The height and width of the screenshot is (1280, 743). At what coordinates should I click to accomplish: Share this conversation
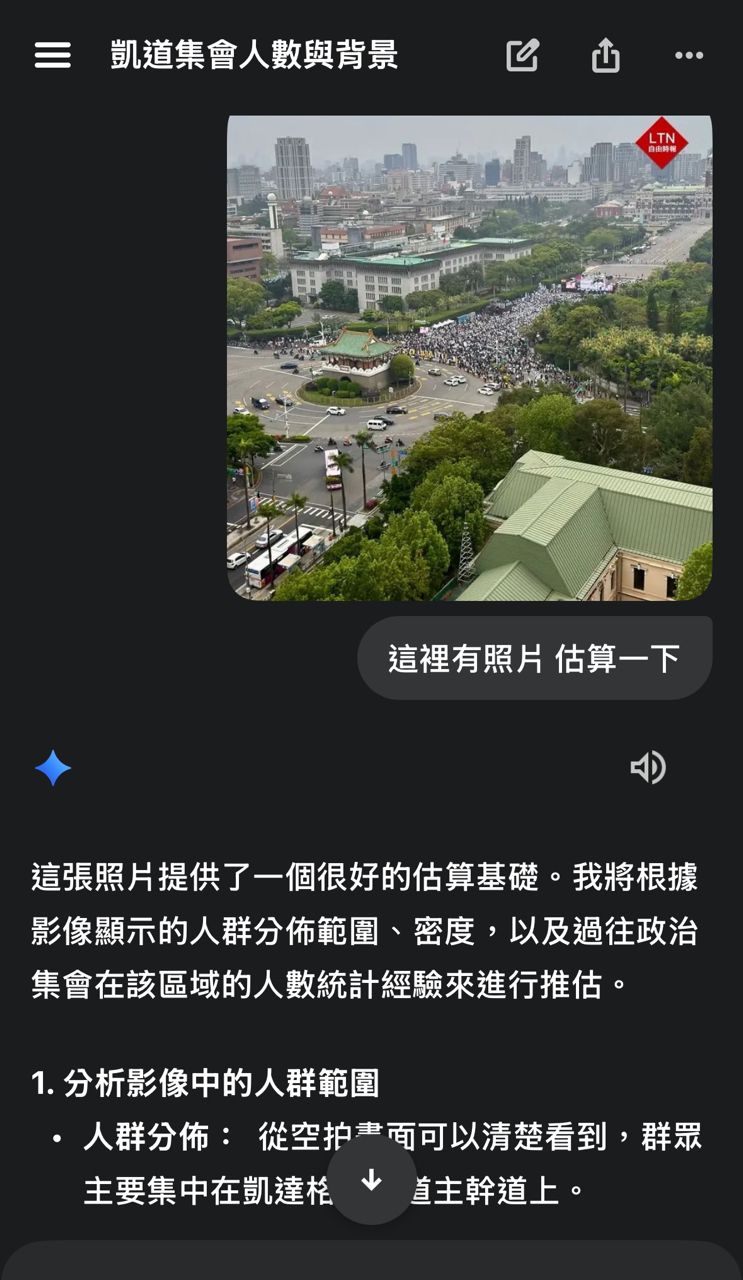tap(605, 55)
